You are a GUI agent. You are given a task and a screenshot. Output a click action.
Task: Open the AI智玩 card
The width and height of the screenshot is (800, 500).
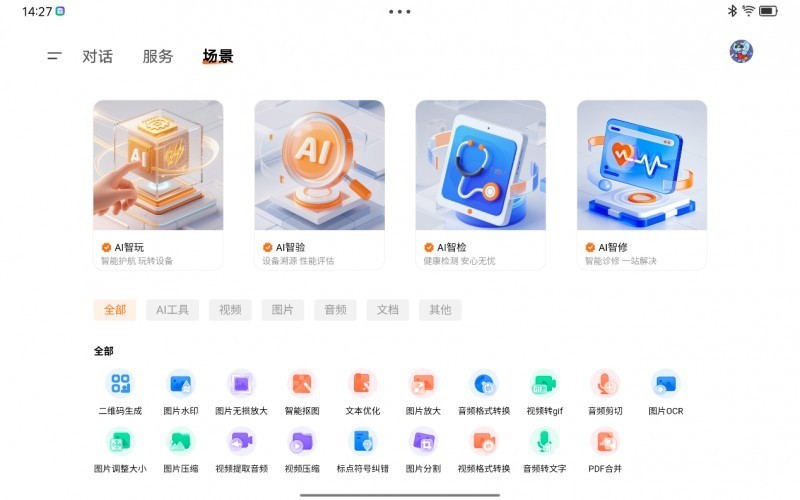158,184
